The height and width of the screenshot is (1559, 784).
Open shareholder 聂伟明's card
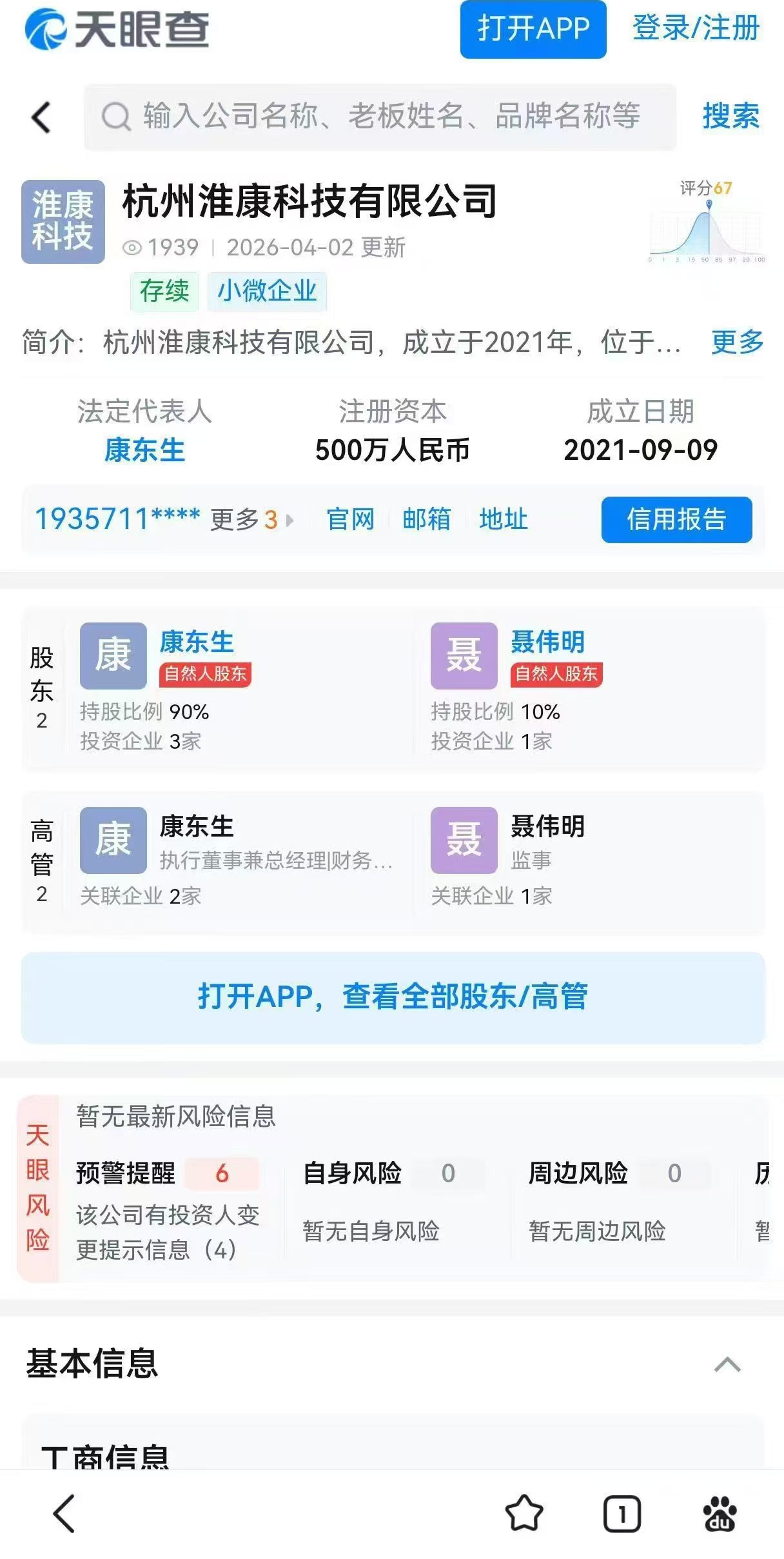(590, 688)
